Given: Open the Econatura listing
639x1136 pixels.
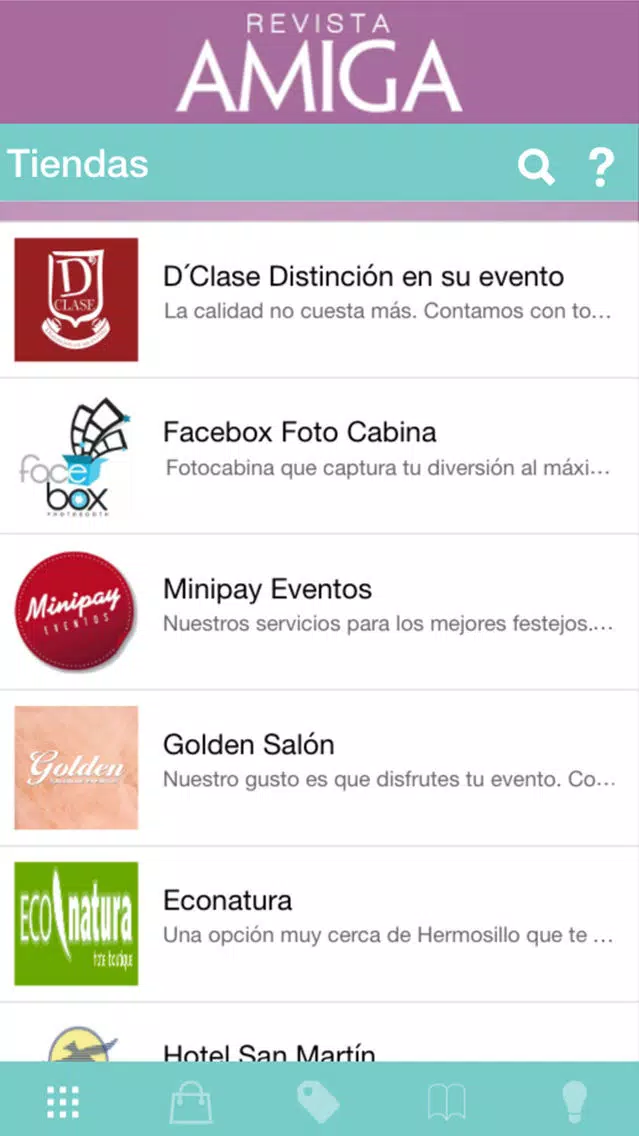Looking at the screenshot, I should [x=320, y=924].
